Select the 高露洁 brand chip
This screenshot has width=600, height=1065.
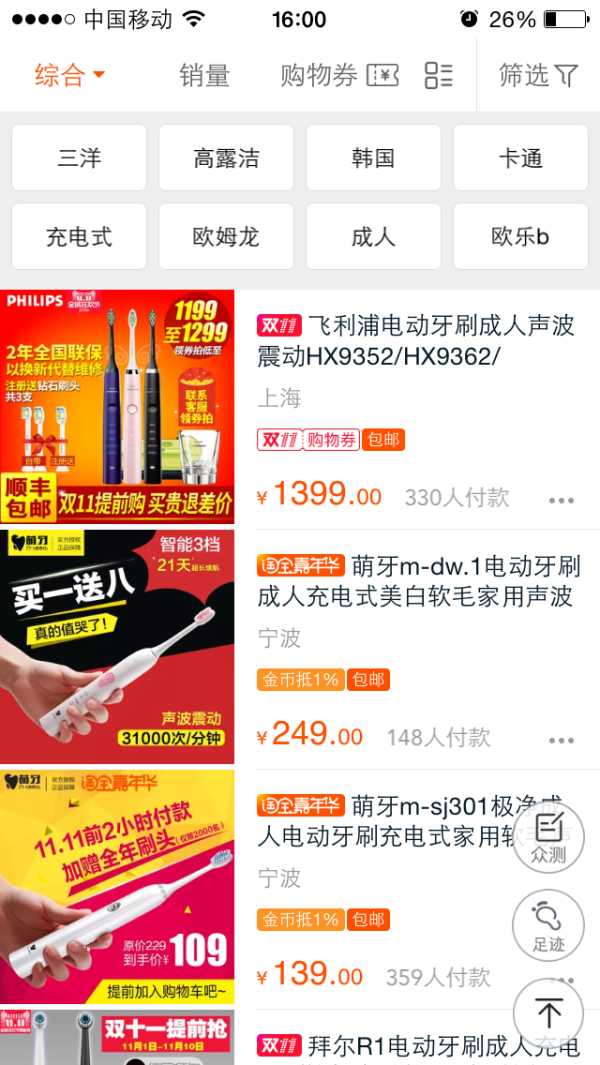coord(226,158)
